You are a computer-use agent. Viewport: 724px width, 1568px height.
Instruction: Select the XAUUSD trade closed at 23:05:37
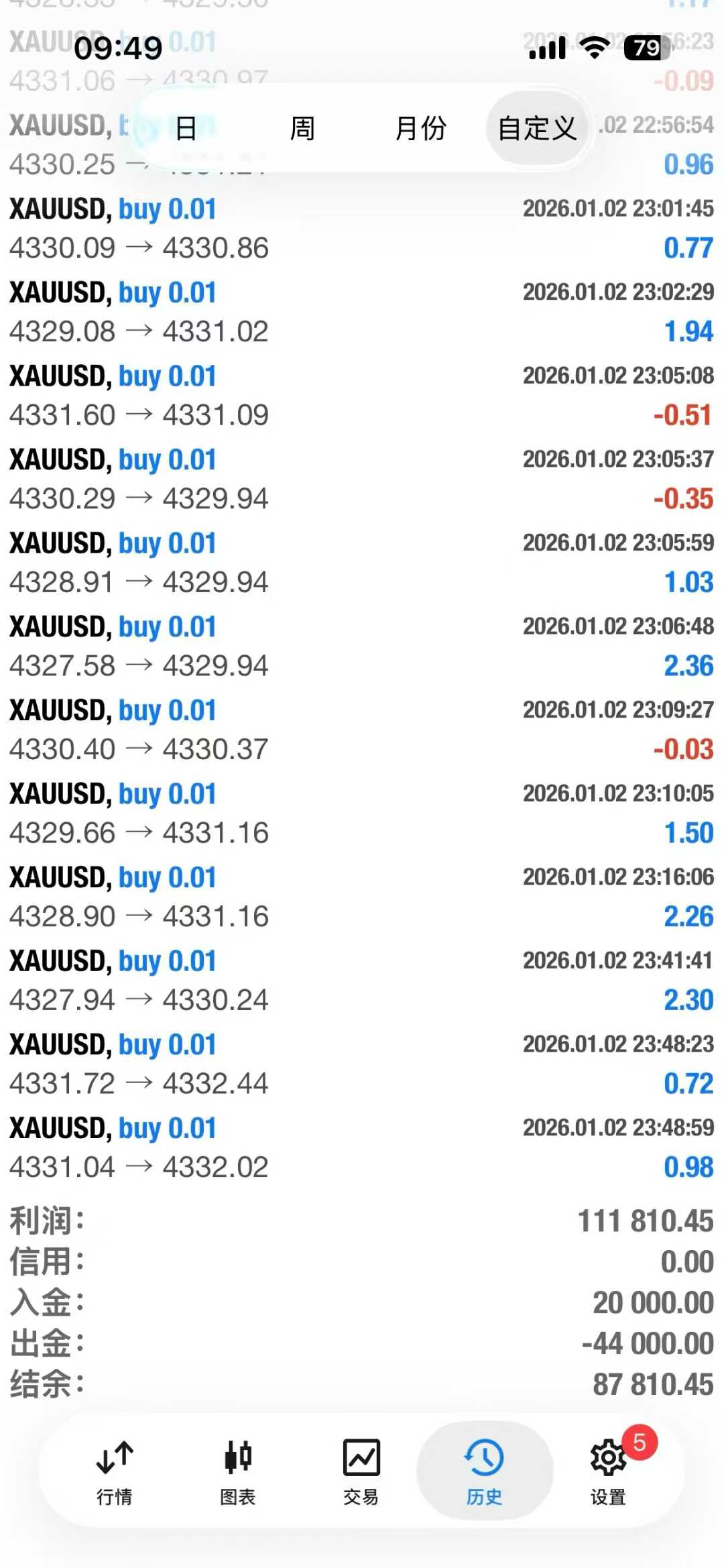[x=362, y=479]
